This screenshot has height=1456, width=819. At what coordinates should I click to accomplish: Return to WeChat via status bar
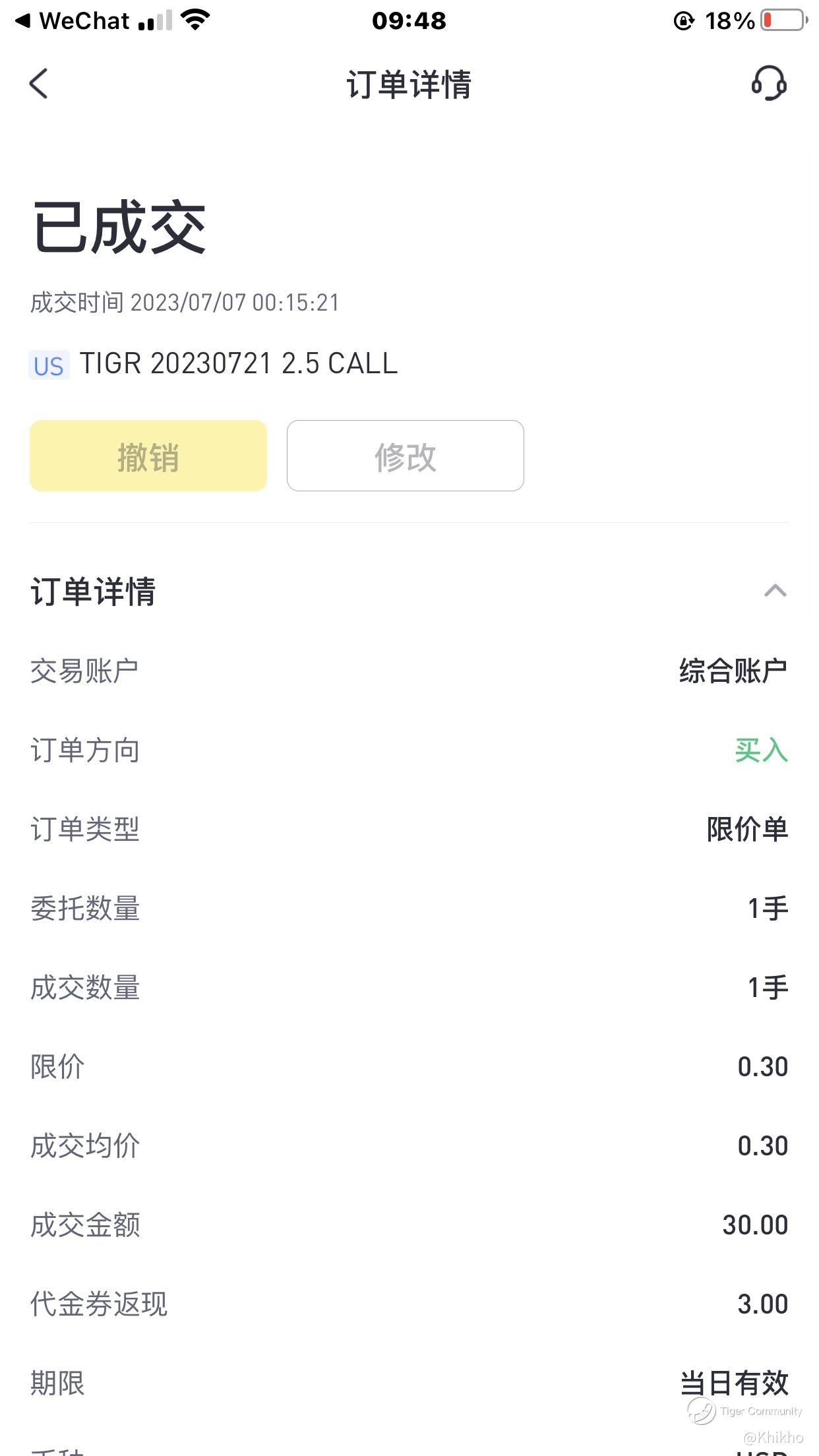tap(73, 21)
